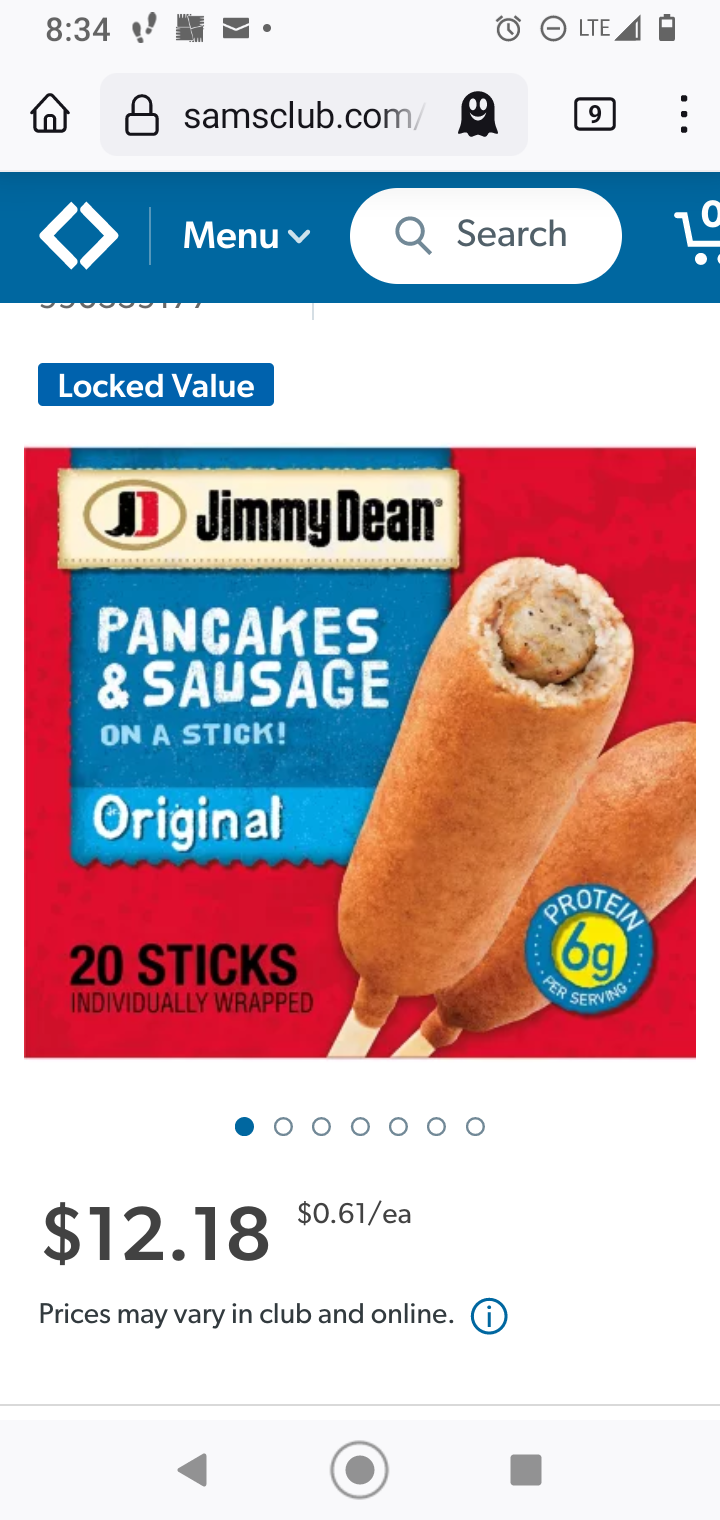The height and width of the screenshot is (1520, 720).
Task: Open the shopping cart
Action: pos(698,234)
